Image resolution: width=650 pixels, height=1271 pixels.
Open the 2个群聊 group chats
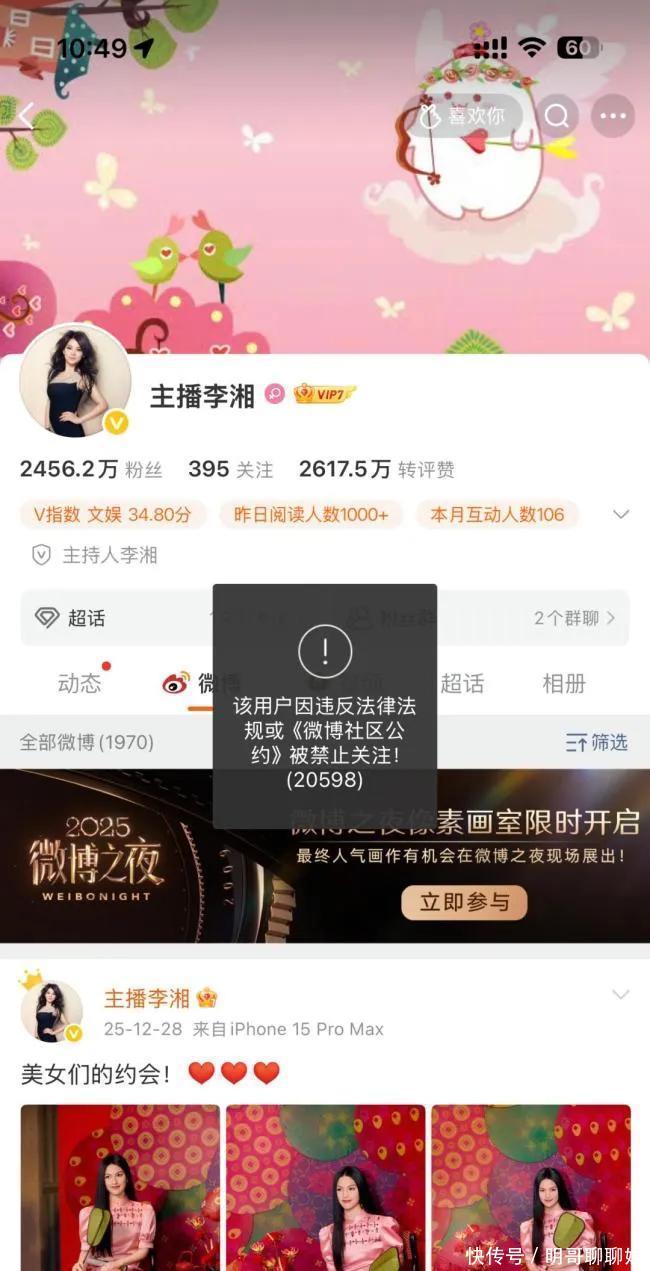(x=574, y=618)
